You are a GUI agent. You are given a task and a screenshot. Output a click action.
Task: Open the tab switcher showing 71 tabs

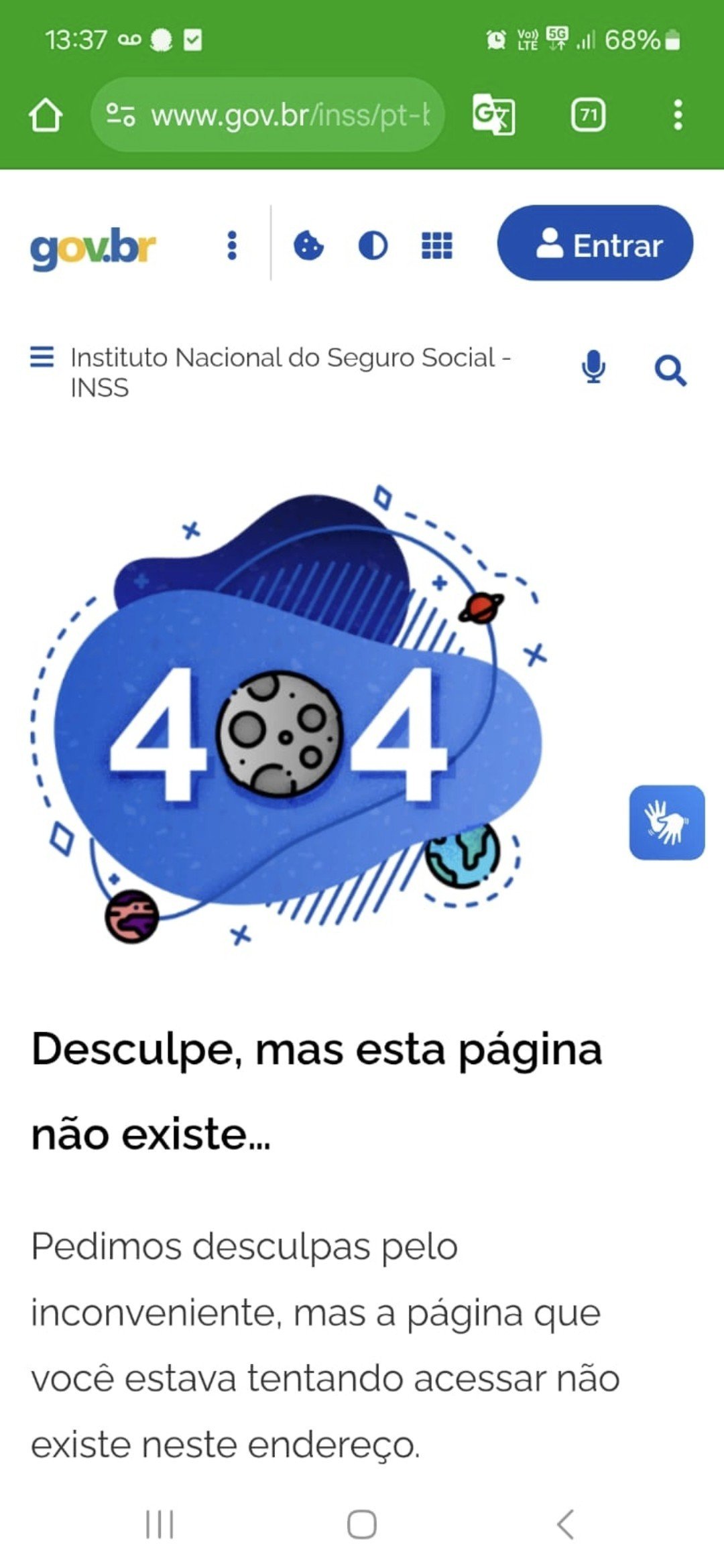pos(589,115)
